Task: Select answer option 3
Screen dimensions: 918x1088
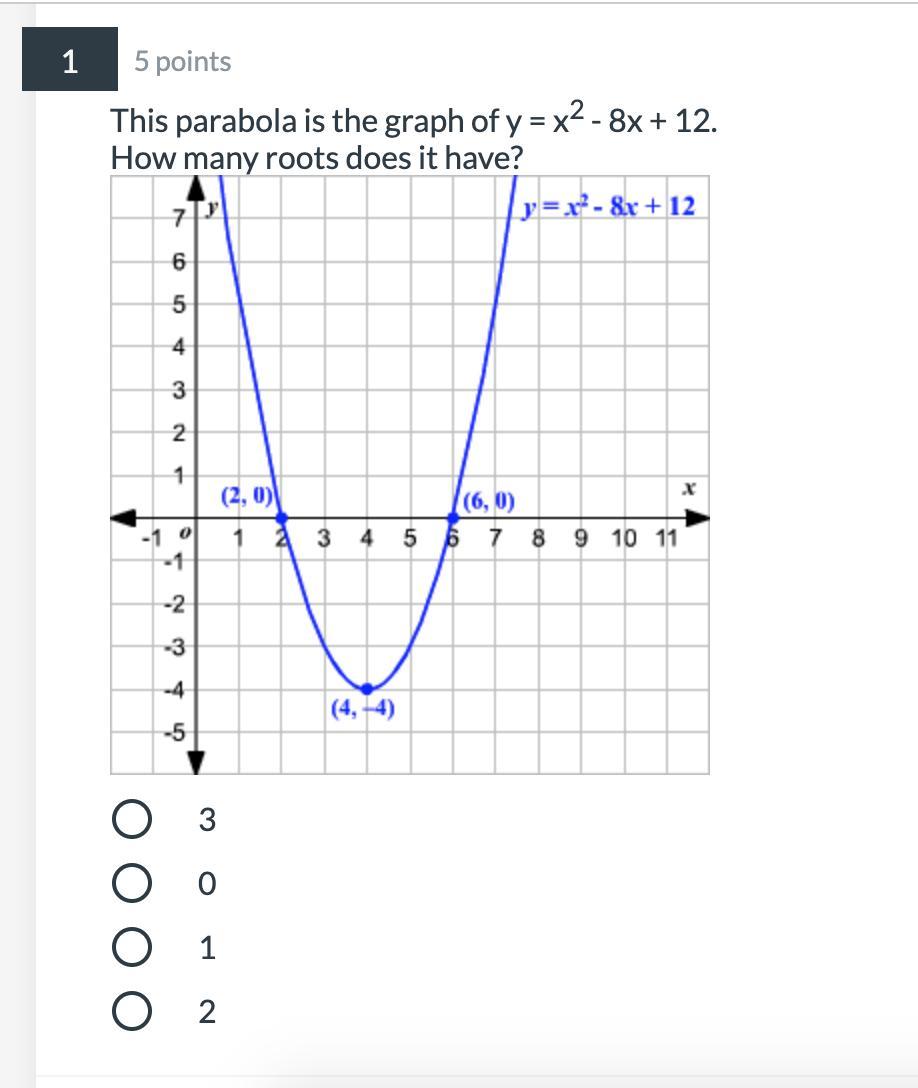Action: pyautogui.click(x=131, y=820)
